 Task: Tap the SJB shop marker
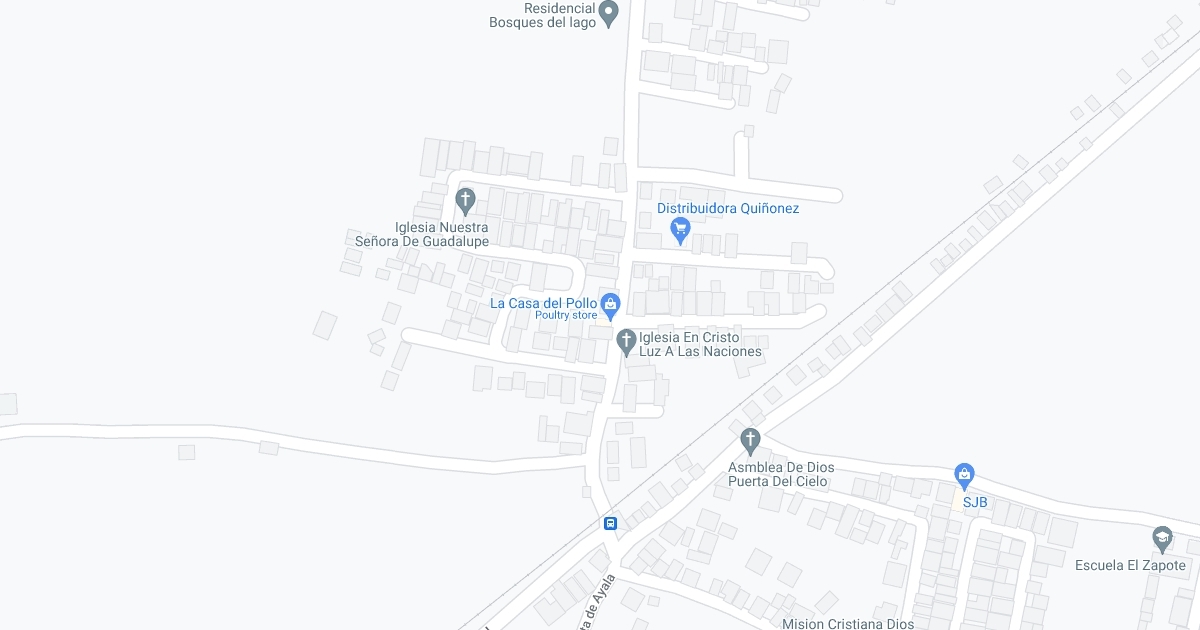964,474
